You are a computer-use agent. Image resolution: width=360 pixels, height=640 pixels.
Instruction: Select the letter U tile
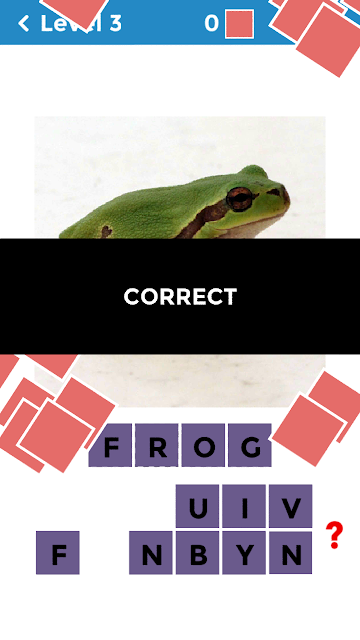(198, 506)
